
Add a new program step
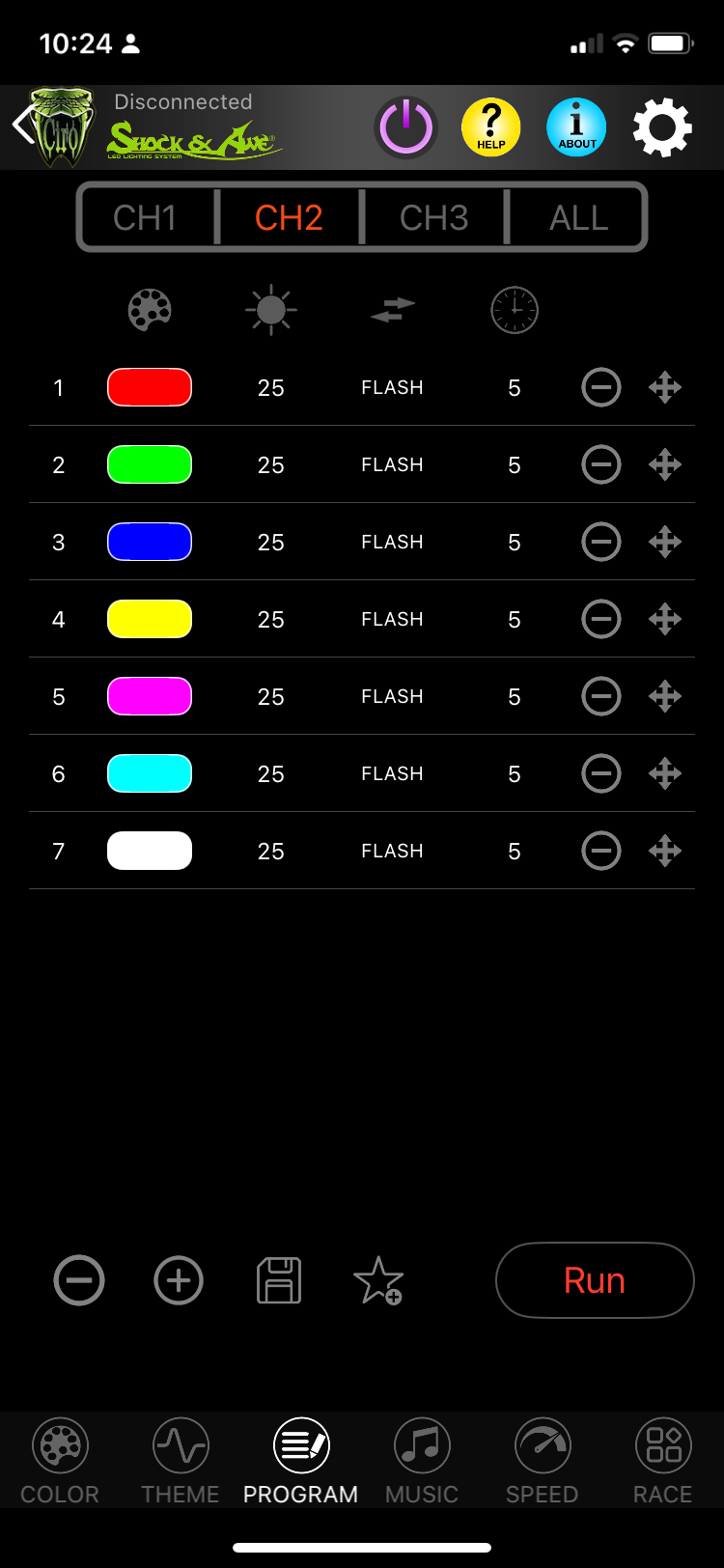tap(179, 1280)
